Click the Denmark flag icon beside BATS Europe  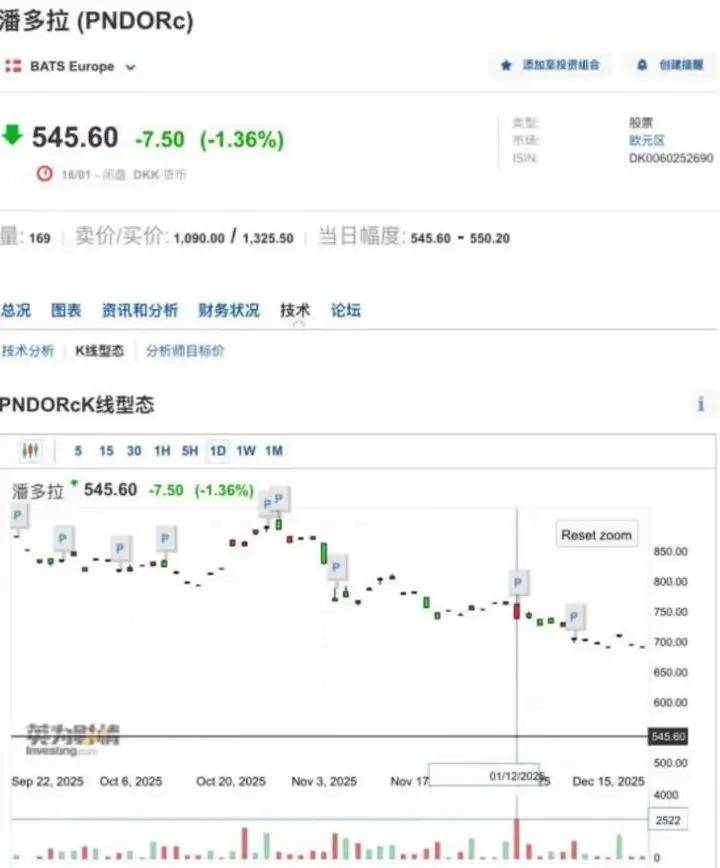coord(11,66)
